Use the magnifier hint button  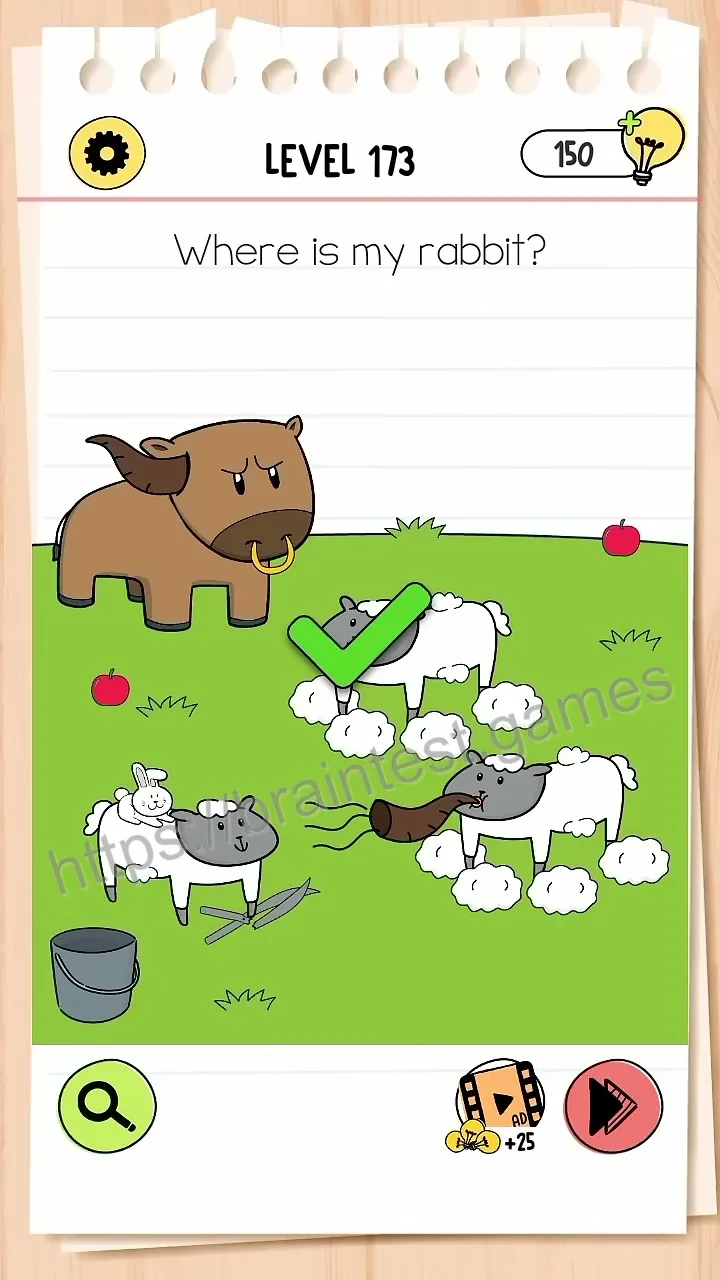pos(107,1106)
